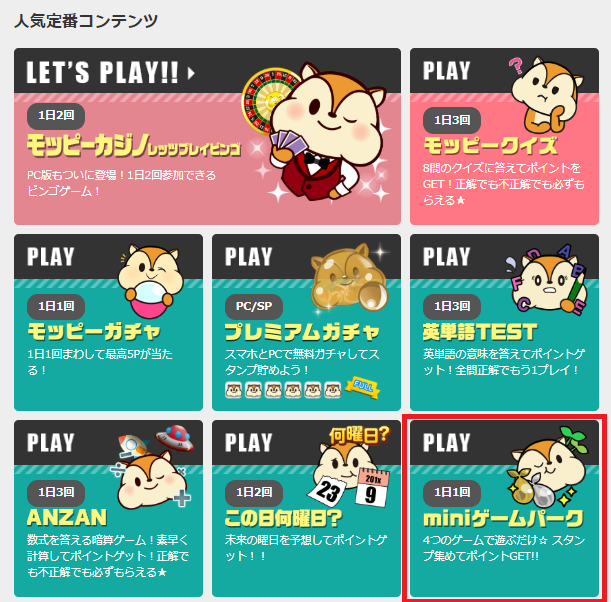Open the モッピークイズ card
611x602 pixels.
504,137
